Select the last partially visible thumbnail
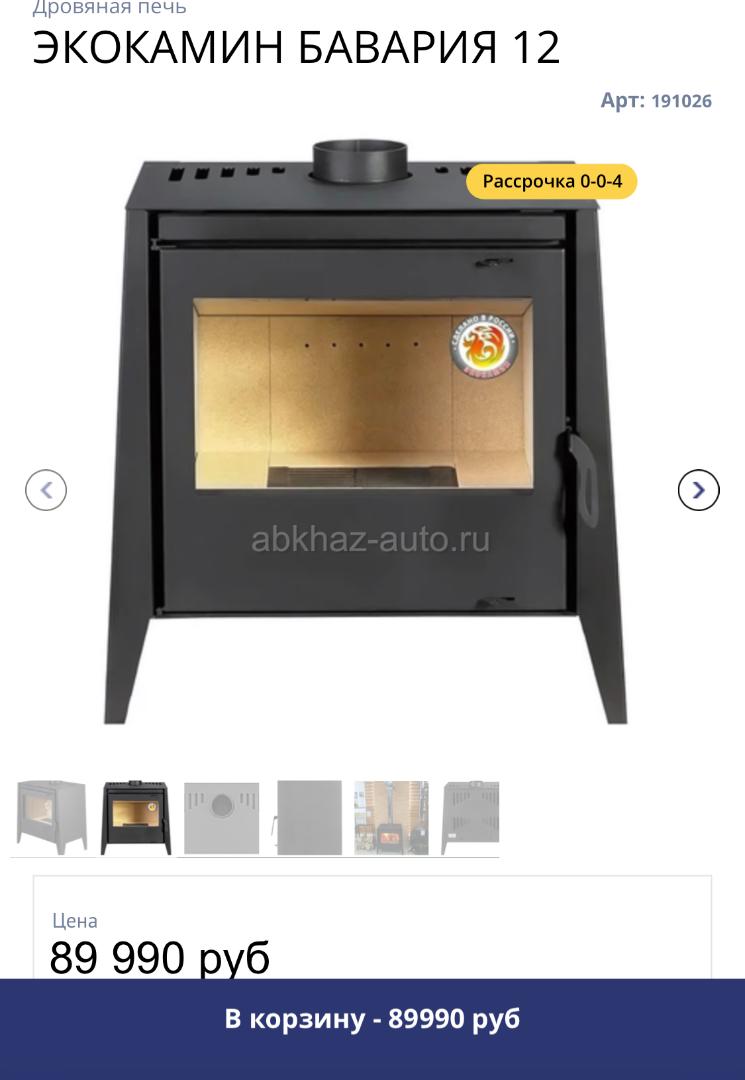This screenshot has width=745, height=1080. [x=470, y=817]
